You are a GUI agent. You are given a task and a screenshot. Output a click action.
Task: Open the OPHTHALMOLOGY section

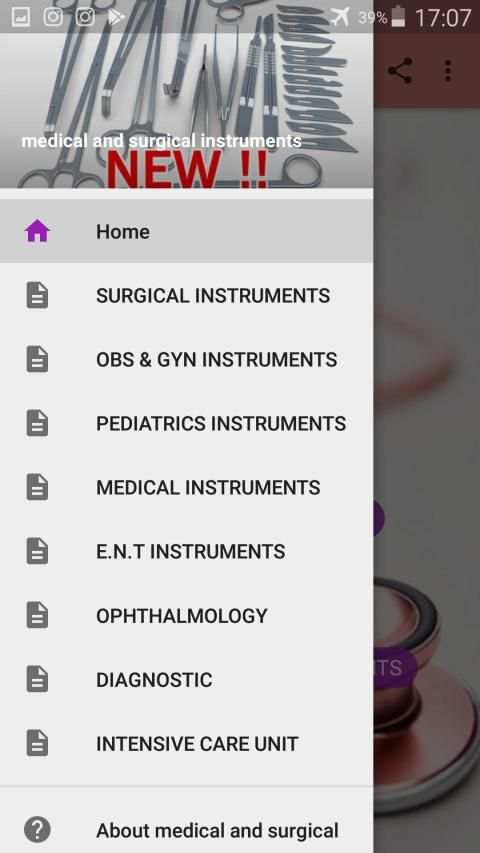click(x=187, y=616)
